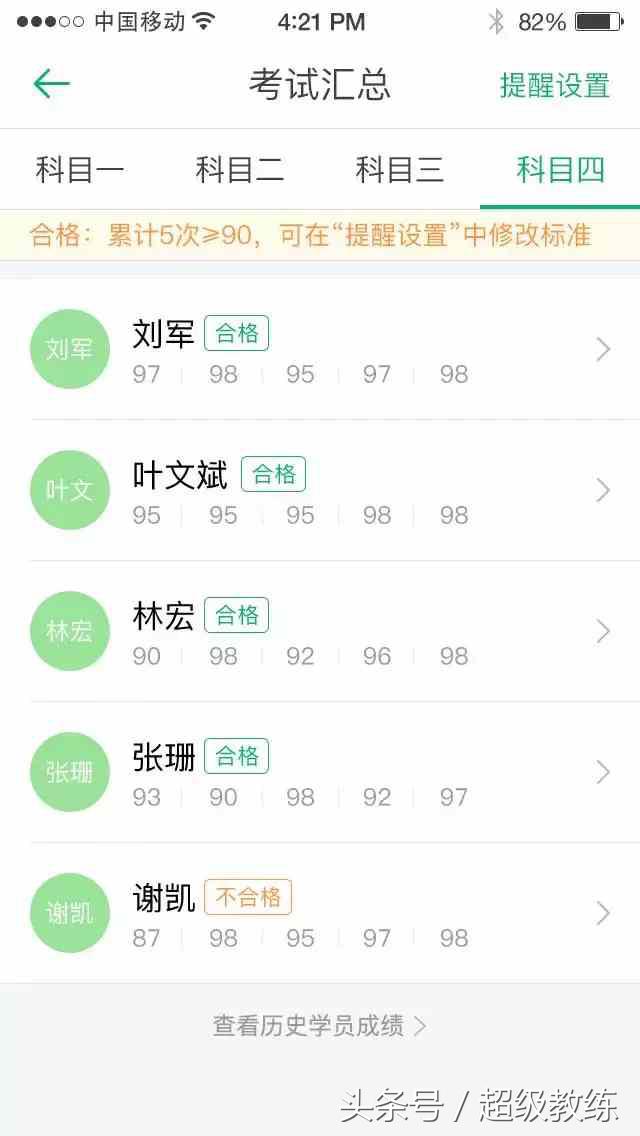The image size is (640, 1136).
Task: Switch to the 科目三 tab
Action: [399, 171]
